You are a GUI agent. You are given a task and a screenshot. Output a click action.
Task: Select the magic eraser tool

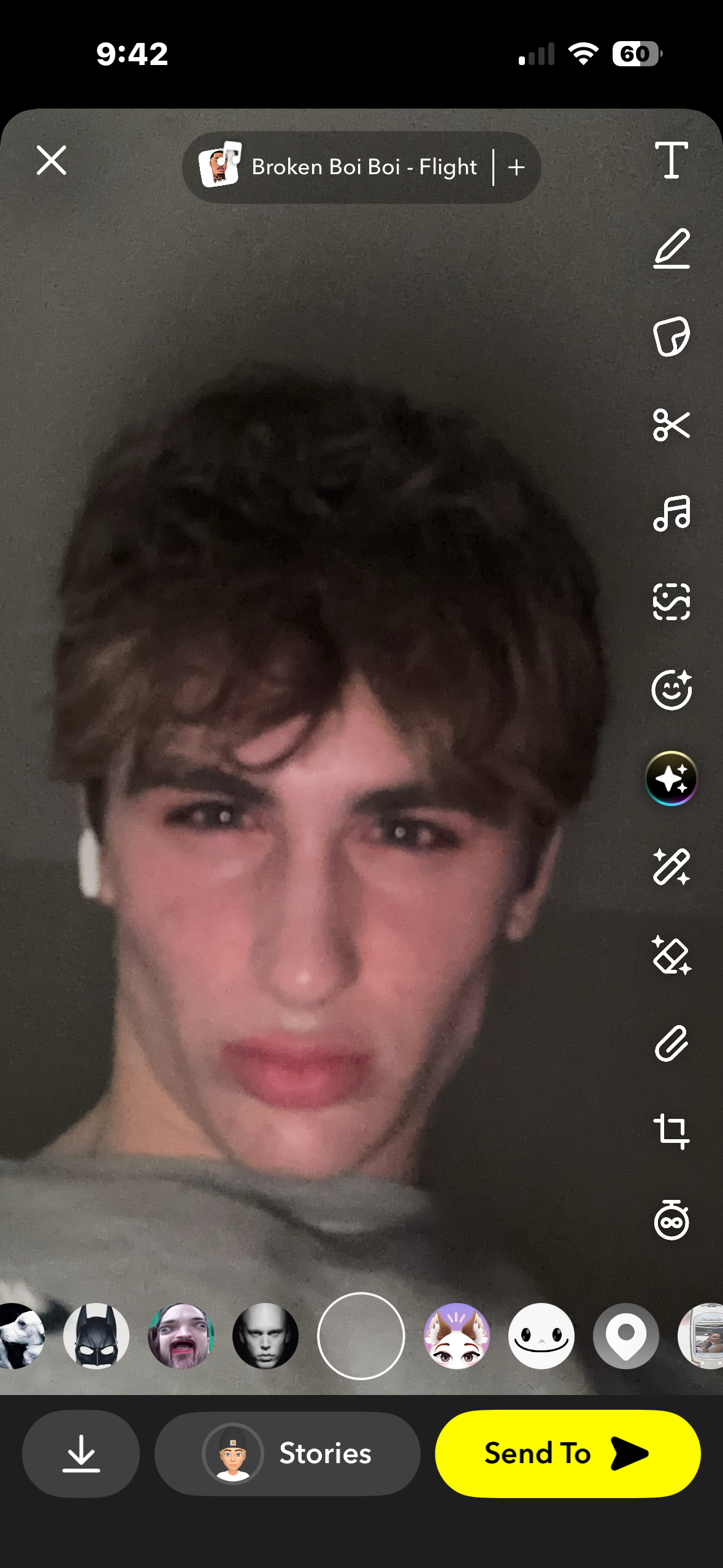(671, 955)
